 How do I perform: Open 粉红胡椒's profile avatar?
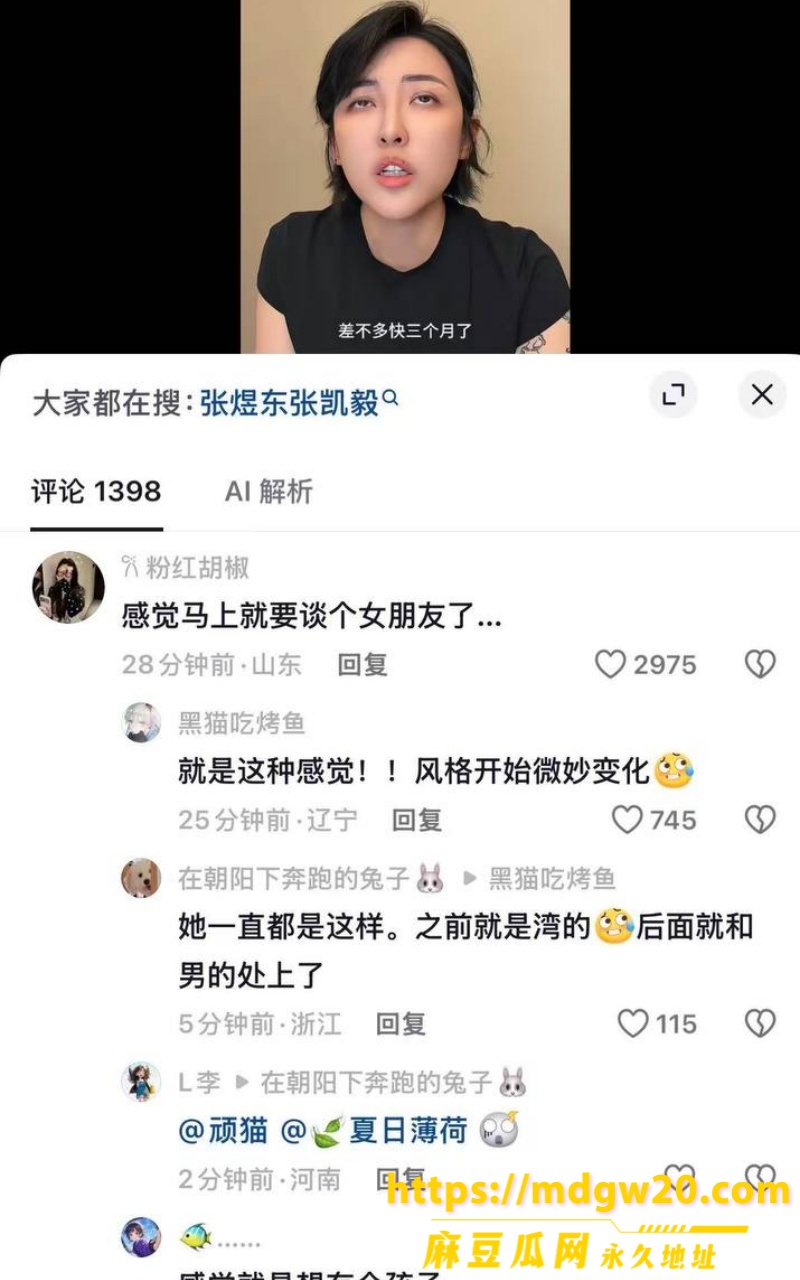[68, 587]
